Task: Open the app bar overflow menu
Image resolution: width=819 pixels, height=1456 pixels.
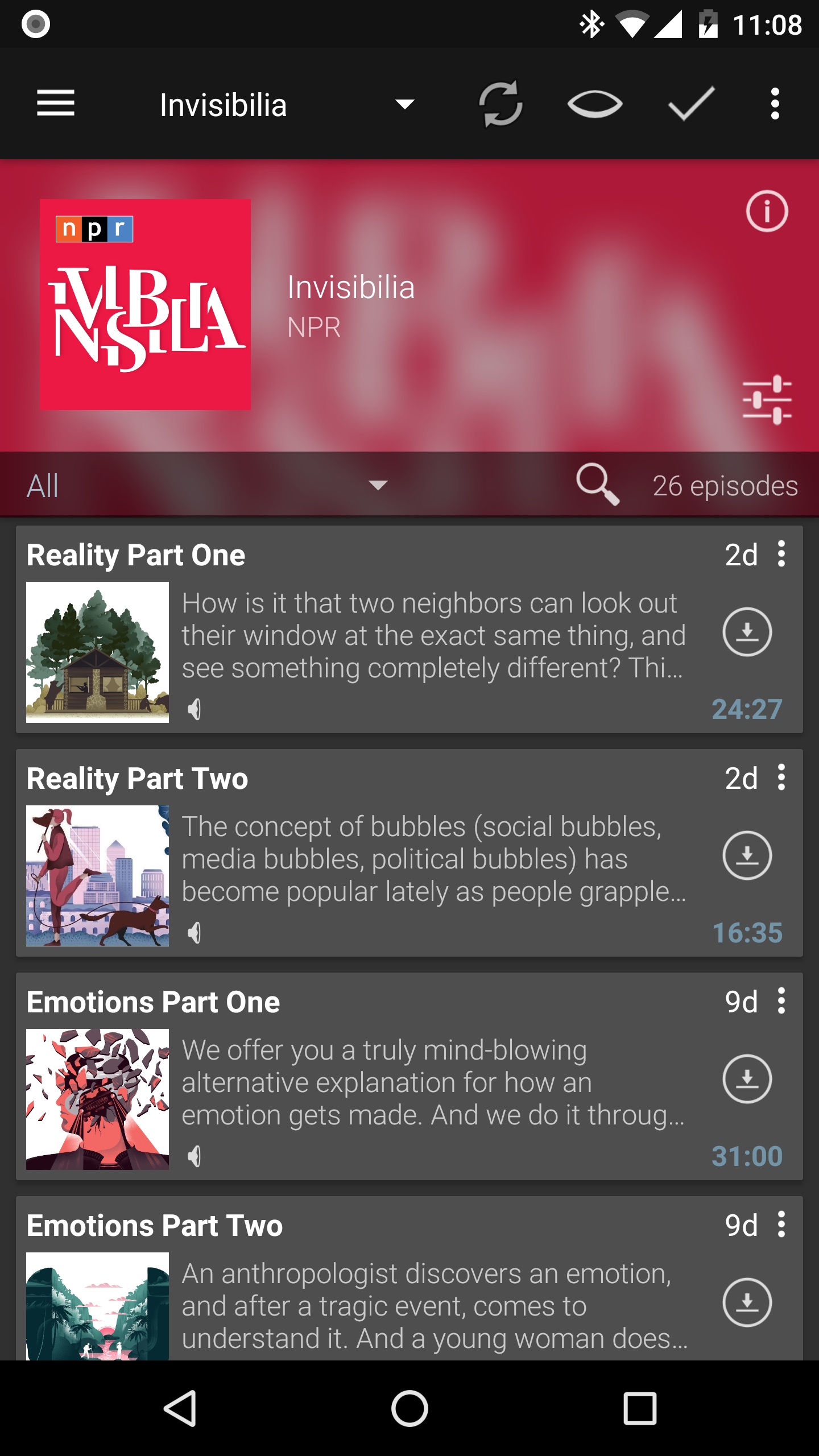Action: click(775, 104)
